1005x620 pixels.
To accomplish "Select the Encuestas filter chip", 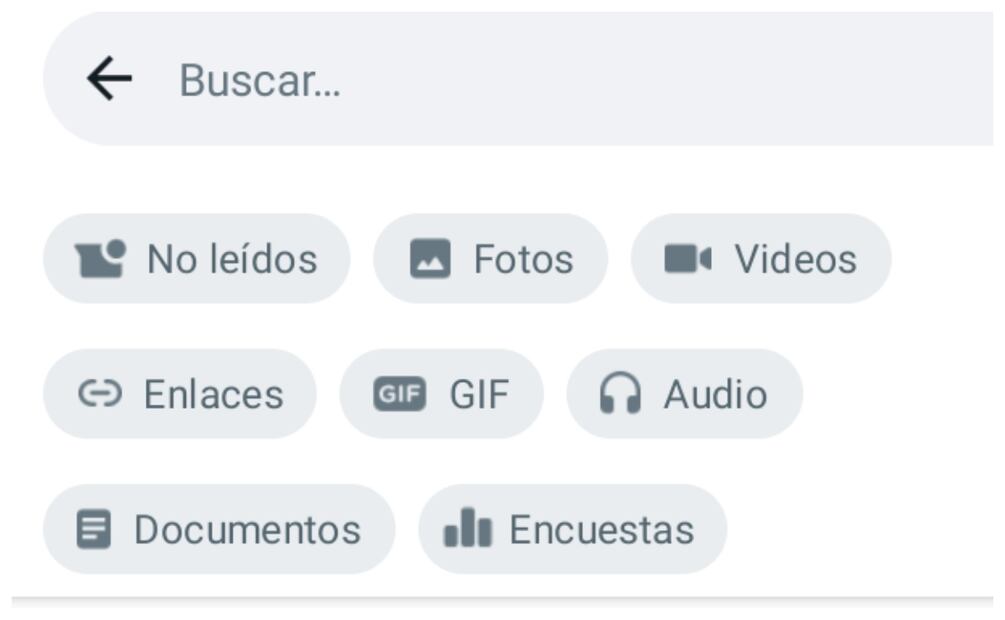I will (x=572, y=529).
